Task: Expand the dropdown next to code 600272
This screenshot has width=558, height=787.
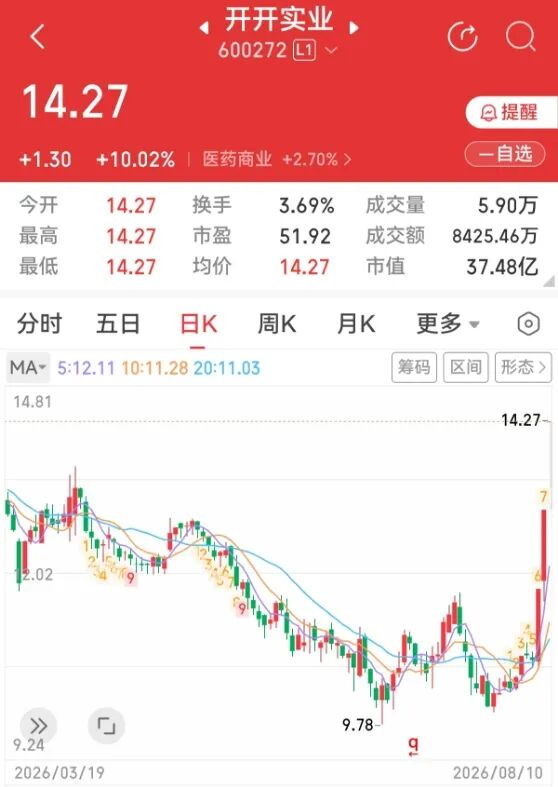Action: click(331, 50)
